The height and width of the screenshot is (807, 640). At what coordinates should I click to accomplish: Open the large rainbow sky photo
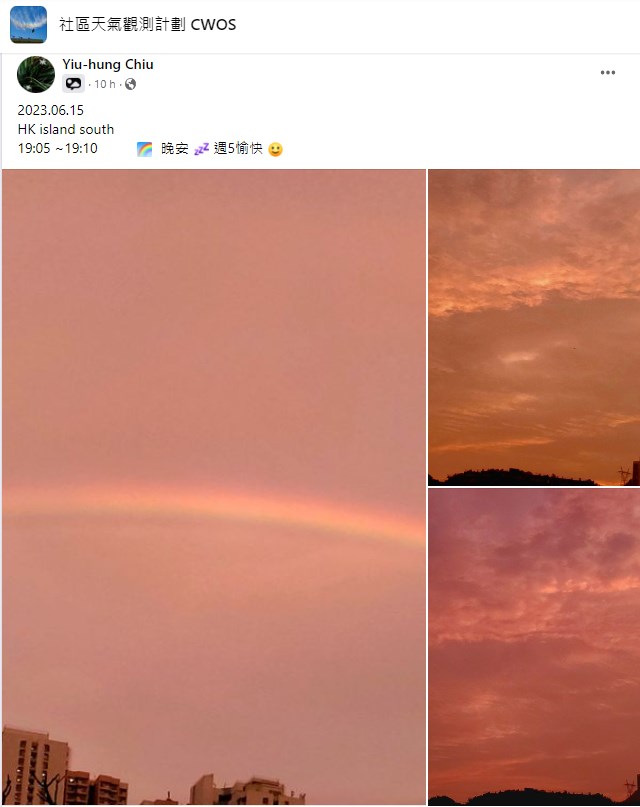point(214,487)
